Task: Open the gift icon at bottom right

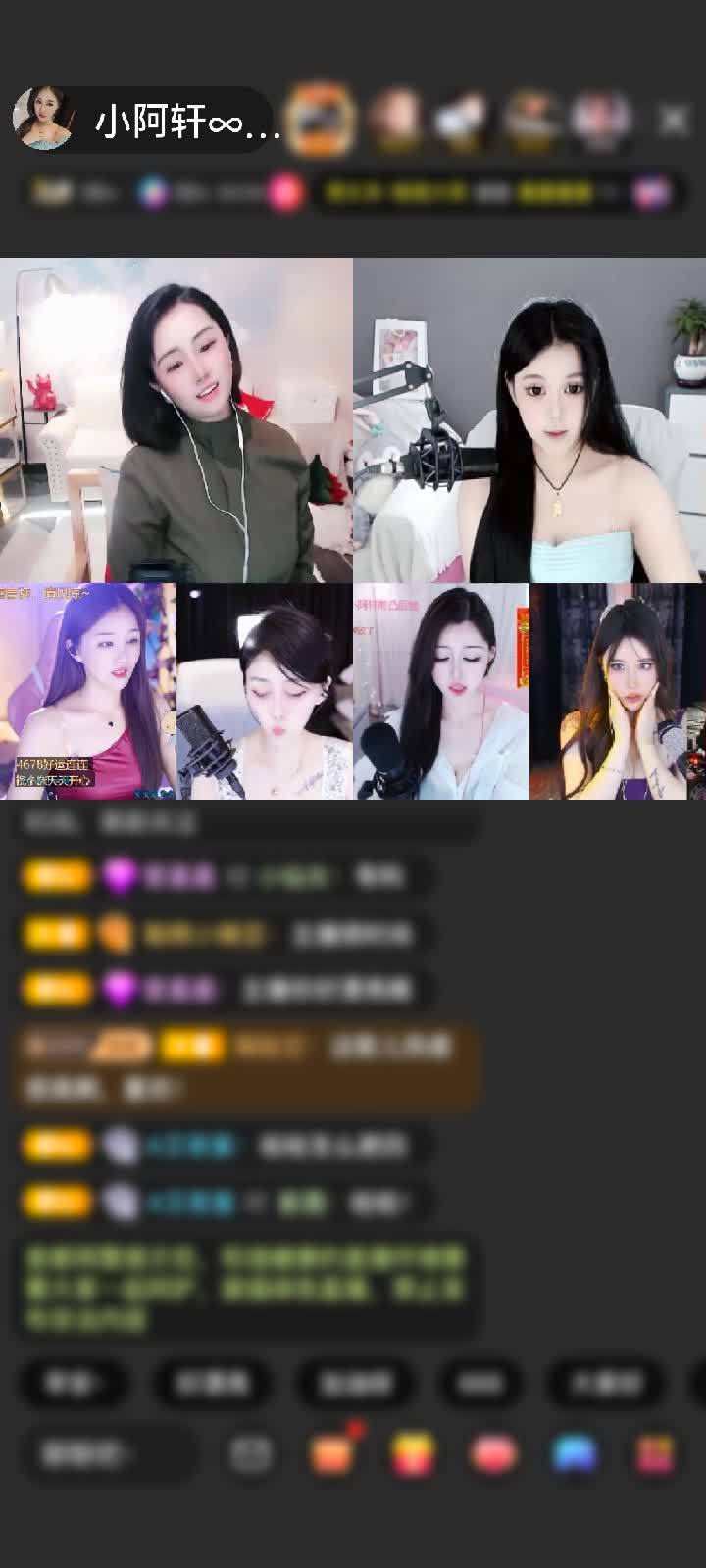Action: 655,1454
